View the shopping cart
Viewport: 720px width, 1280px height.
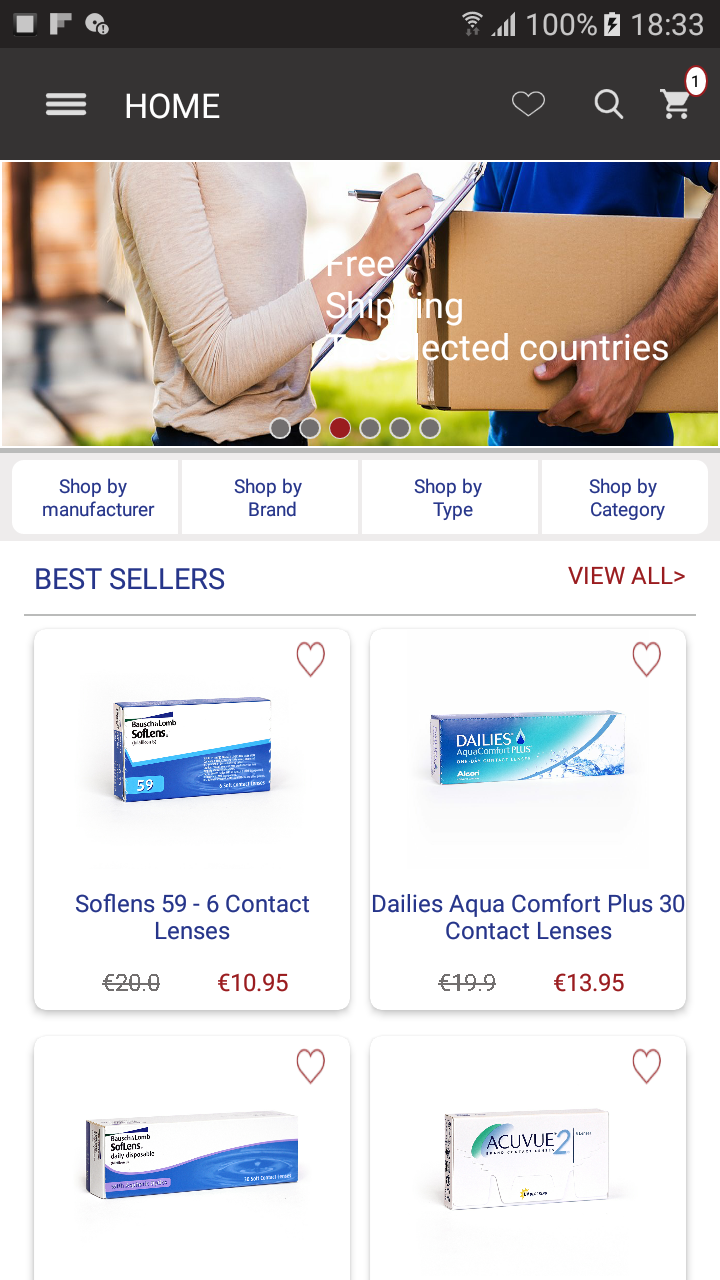click(677, 104)
